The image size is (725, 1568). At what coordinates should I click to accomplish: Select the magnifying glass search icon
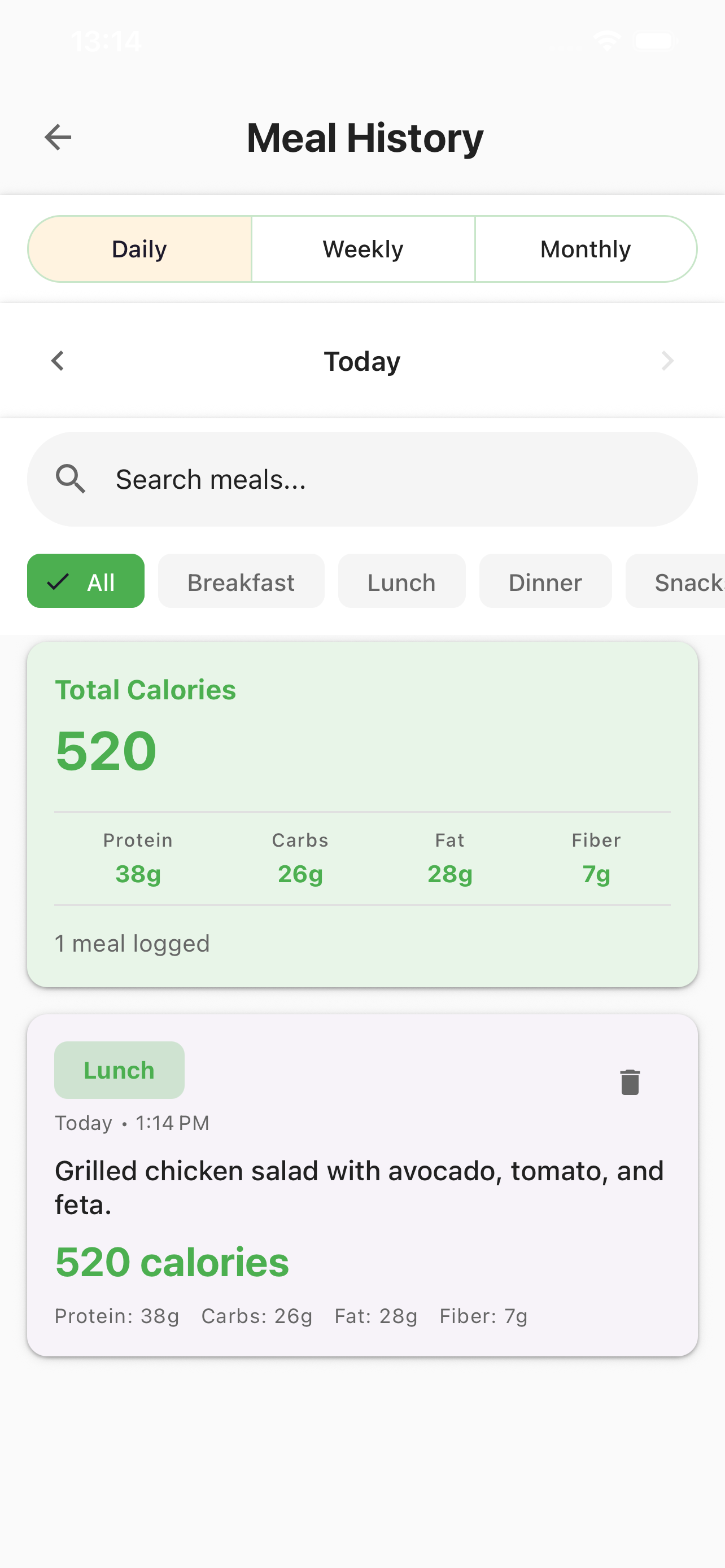point(71,479)
